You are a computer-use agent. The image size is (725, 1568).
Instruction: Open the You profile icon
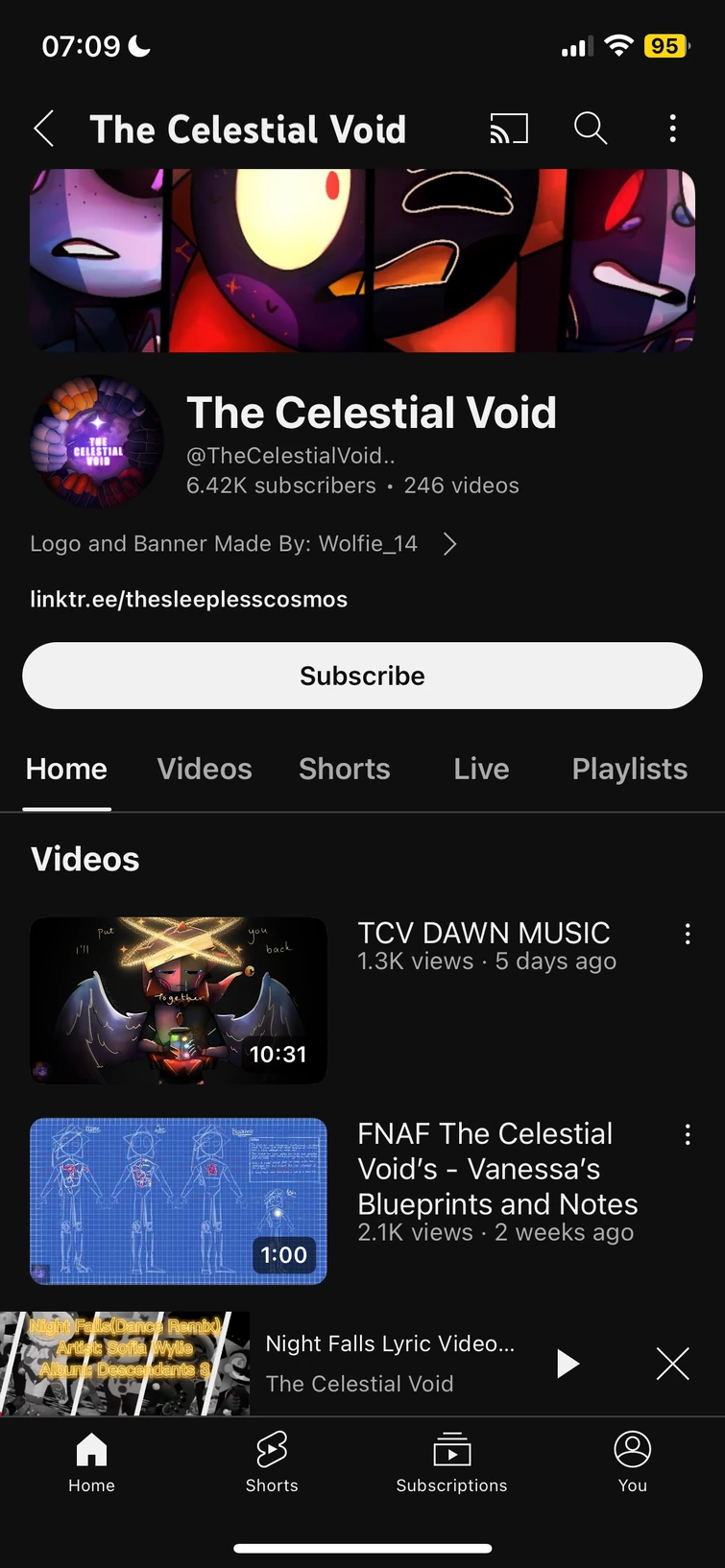tap(632, 1461)
